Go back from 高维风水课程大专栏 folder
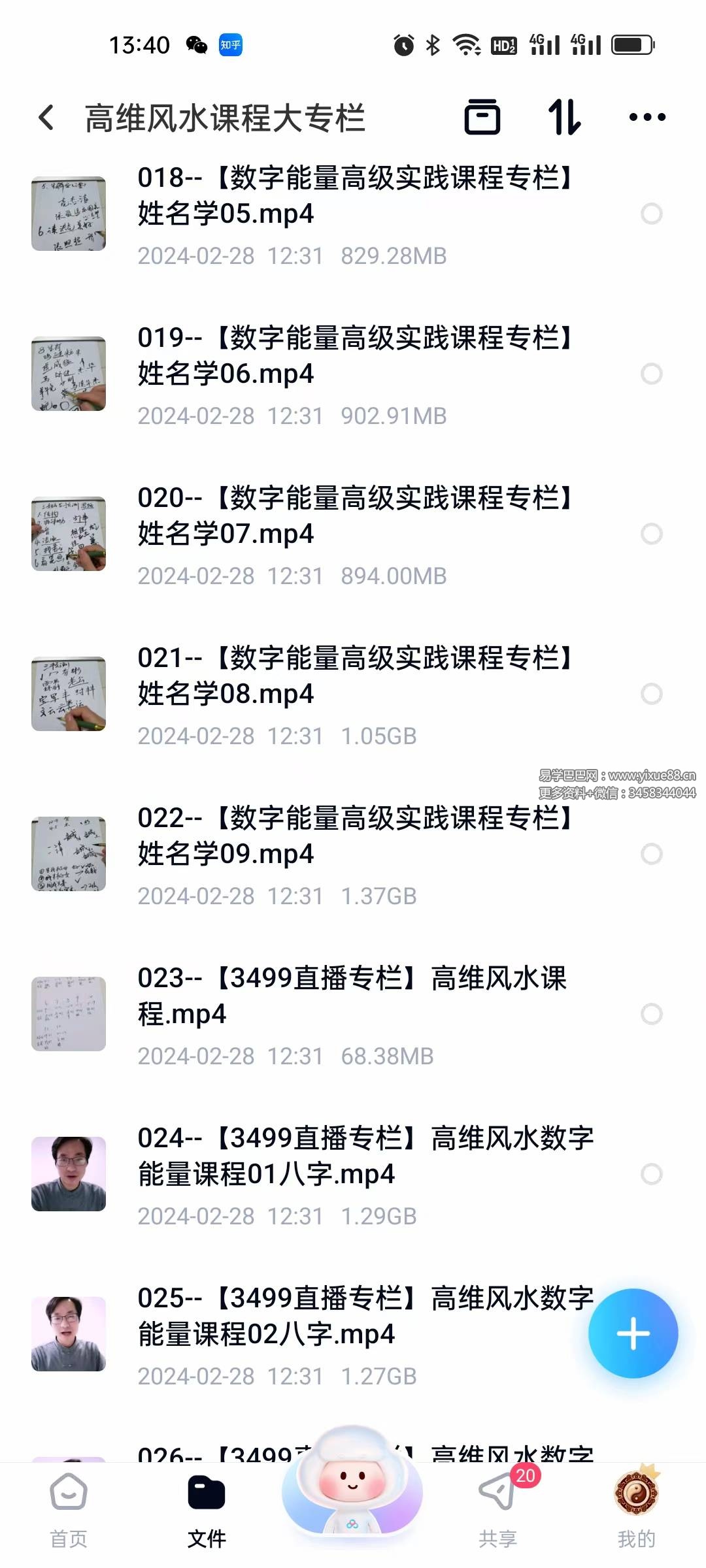Screen dimensions: 706x1568 (x=46, y=118)
